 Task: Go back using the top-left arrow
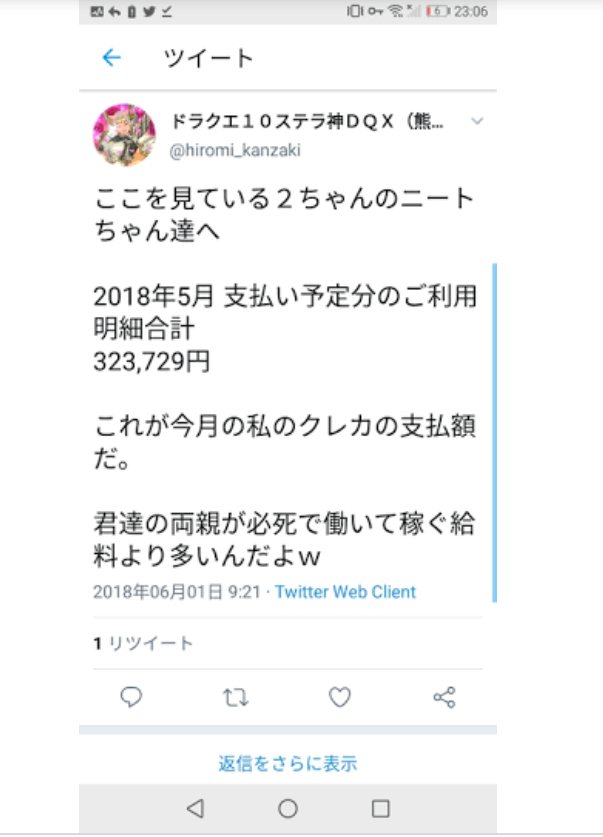[x=111, y=58]
